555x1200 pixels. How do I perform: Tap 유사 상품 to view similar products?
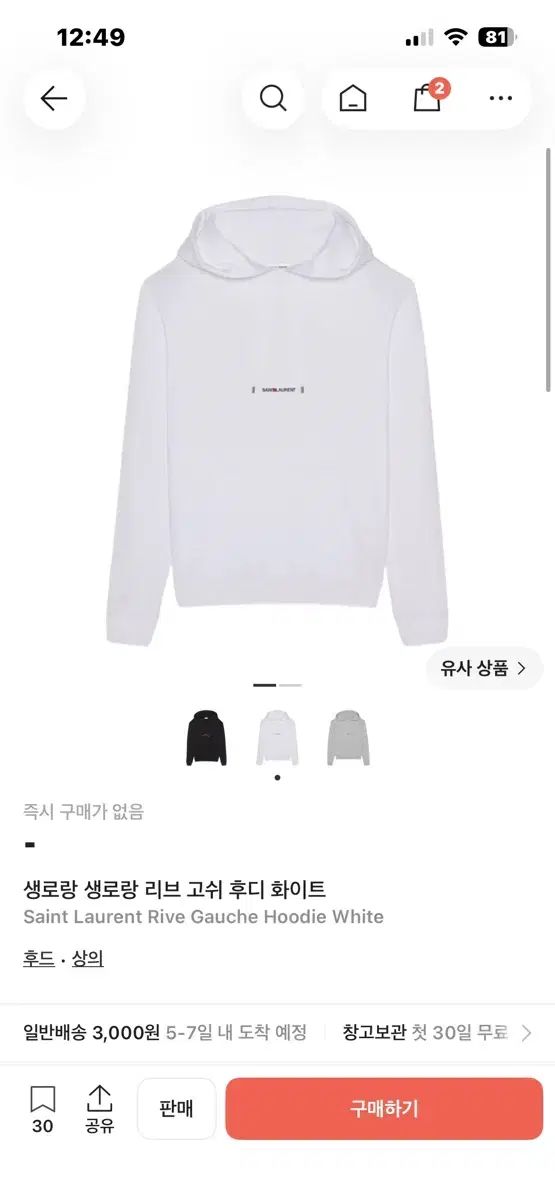coord(485,668)
